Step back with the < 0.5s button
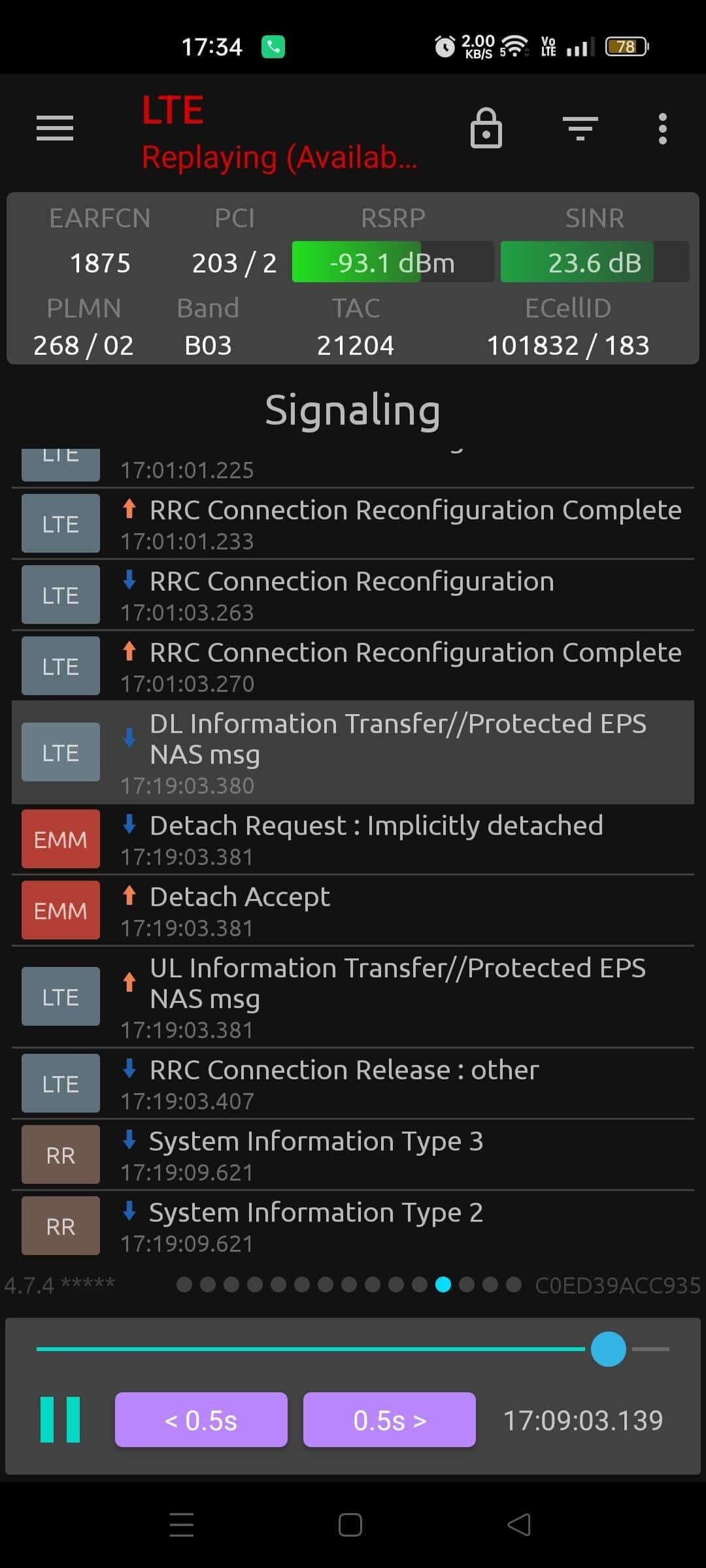 tap(201, 1420)
